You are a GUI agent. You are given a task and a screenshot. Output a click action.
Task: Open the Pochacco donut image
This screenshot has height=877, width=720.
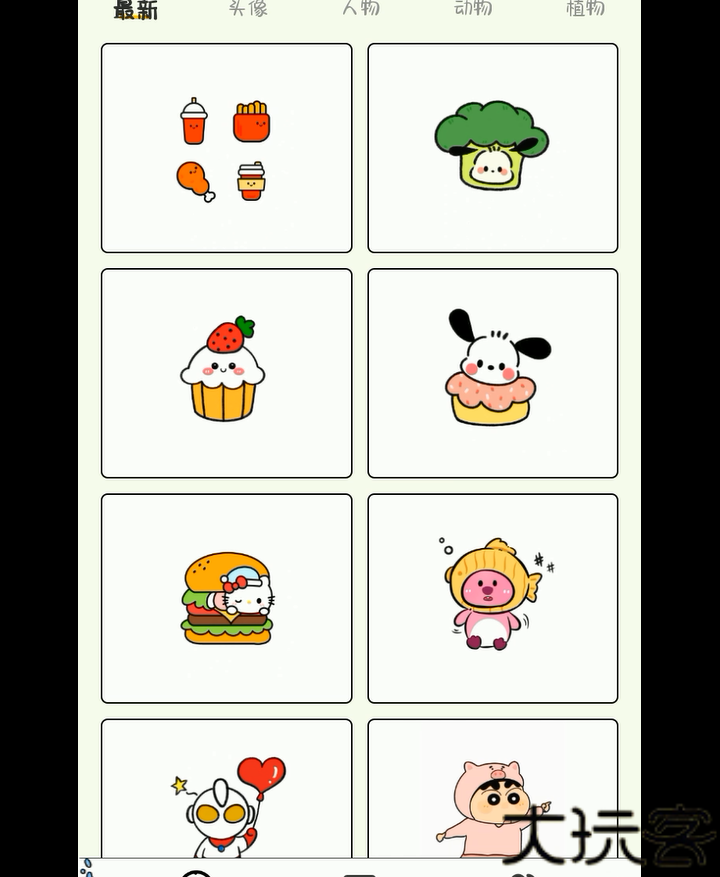click(x=492, y=371)
